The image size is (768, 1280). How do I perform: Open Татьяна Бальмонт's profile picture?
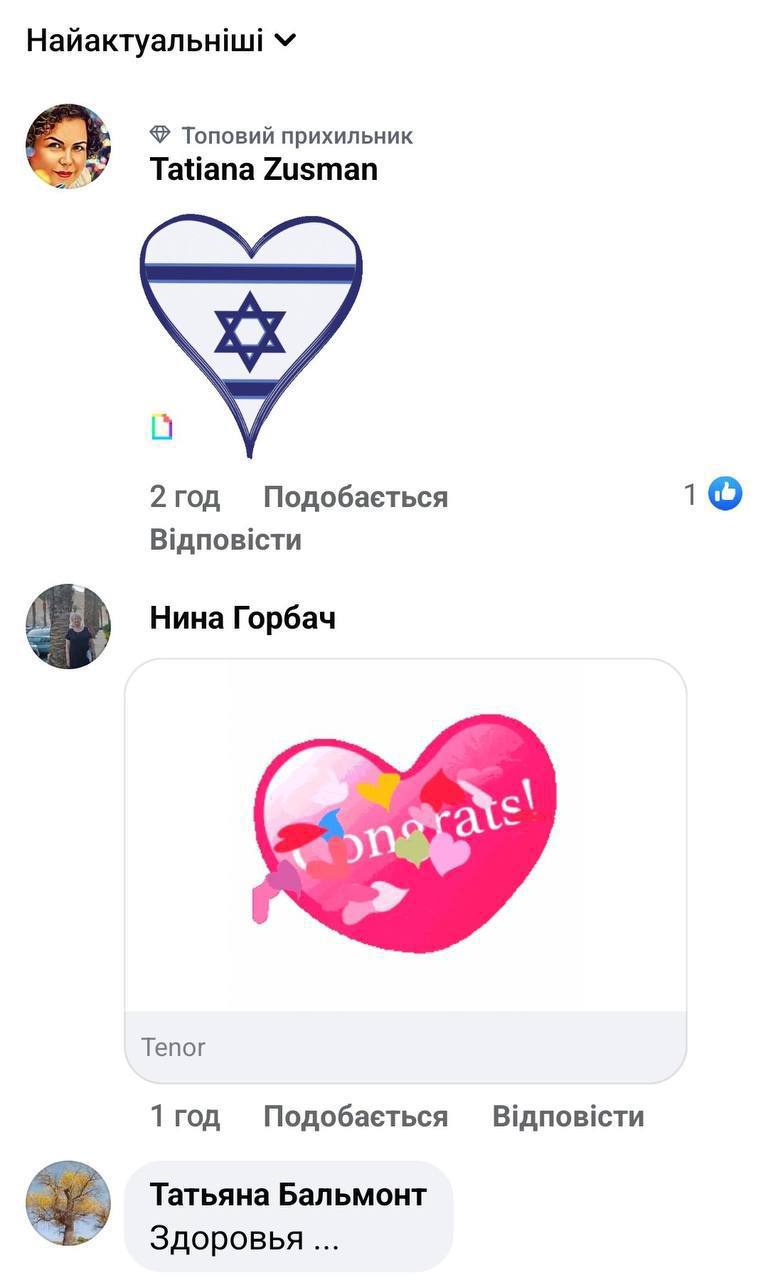coord(68,1202)
